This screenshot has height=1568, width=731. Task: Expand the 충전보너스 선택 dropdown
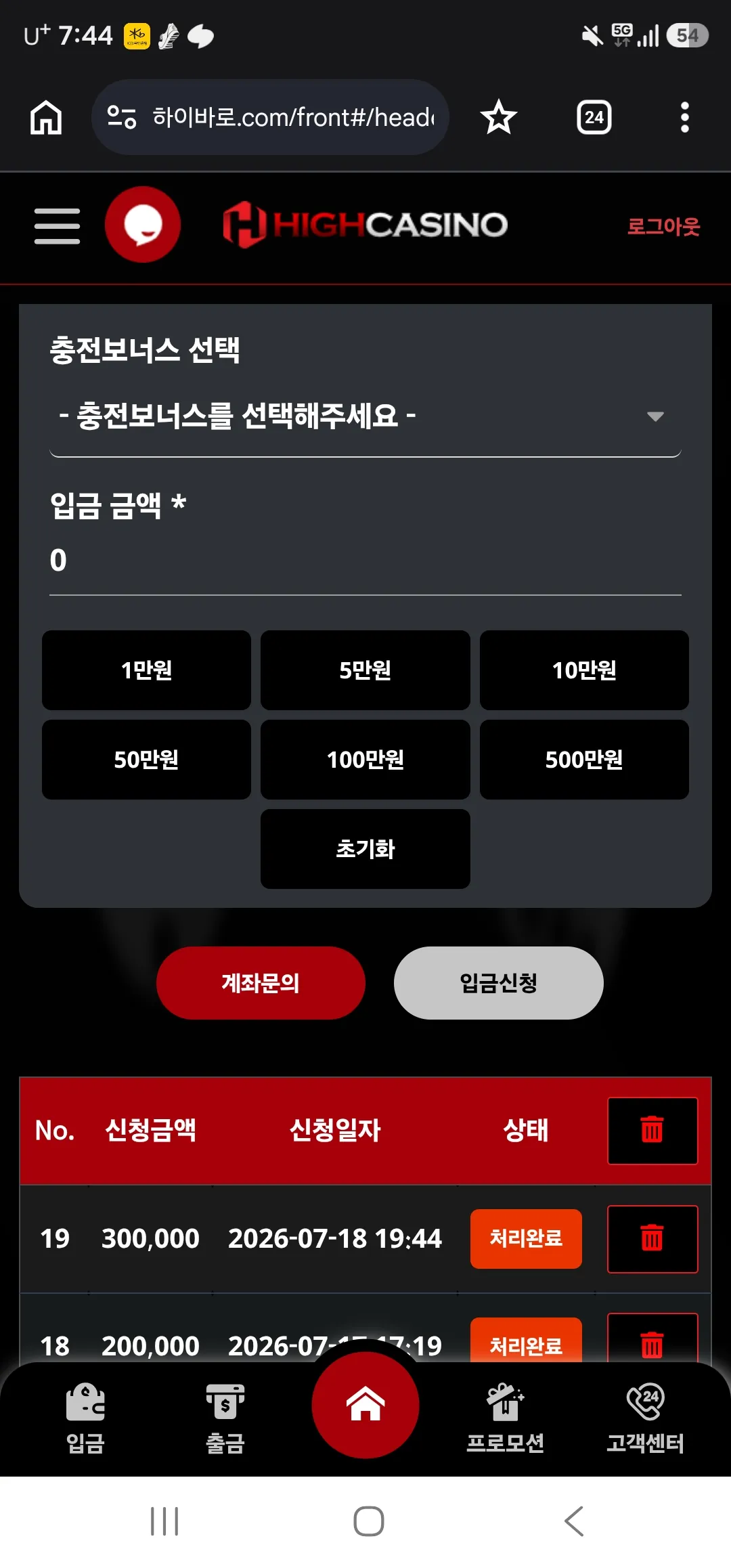pos(365,416)
